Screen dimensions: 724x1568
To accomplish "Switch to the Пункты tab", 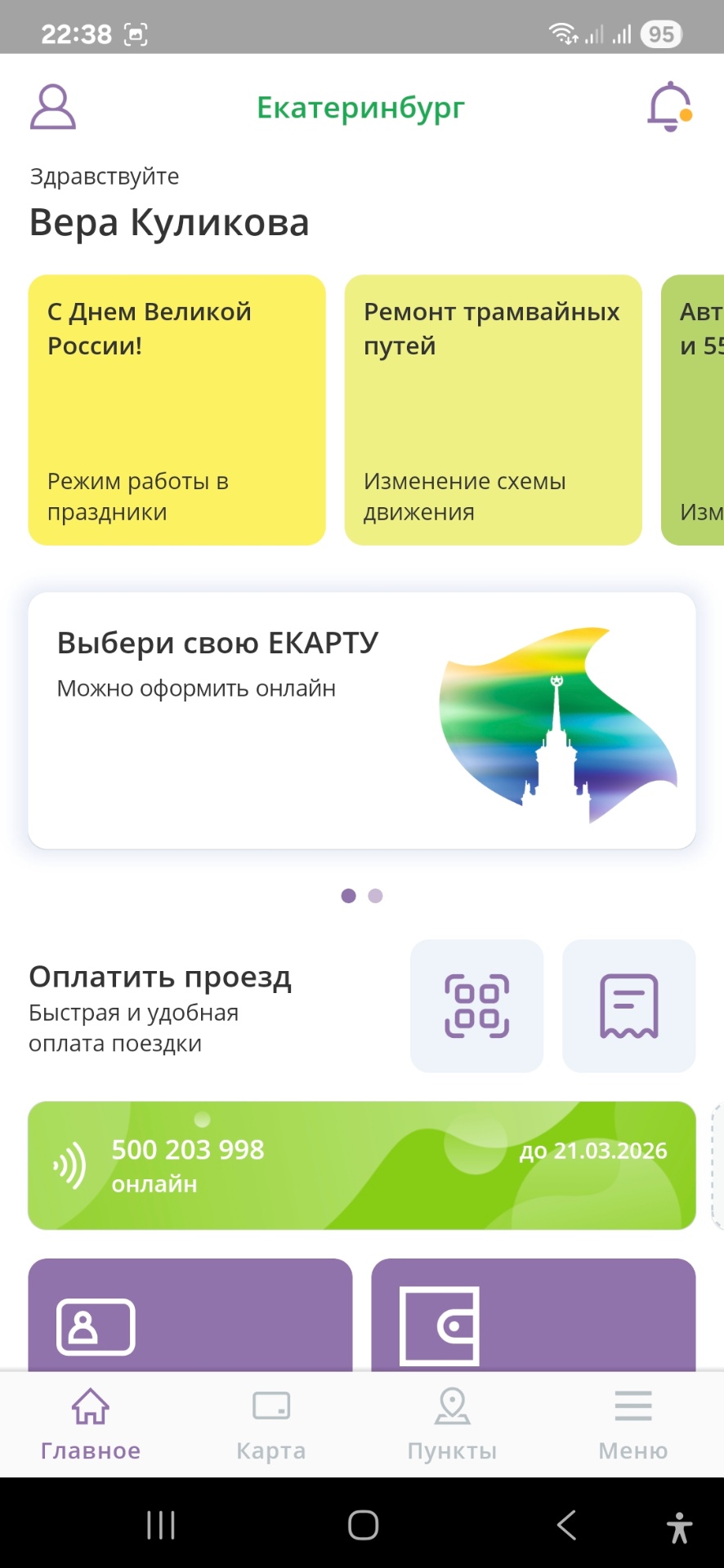I will pos(452,1424).
